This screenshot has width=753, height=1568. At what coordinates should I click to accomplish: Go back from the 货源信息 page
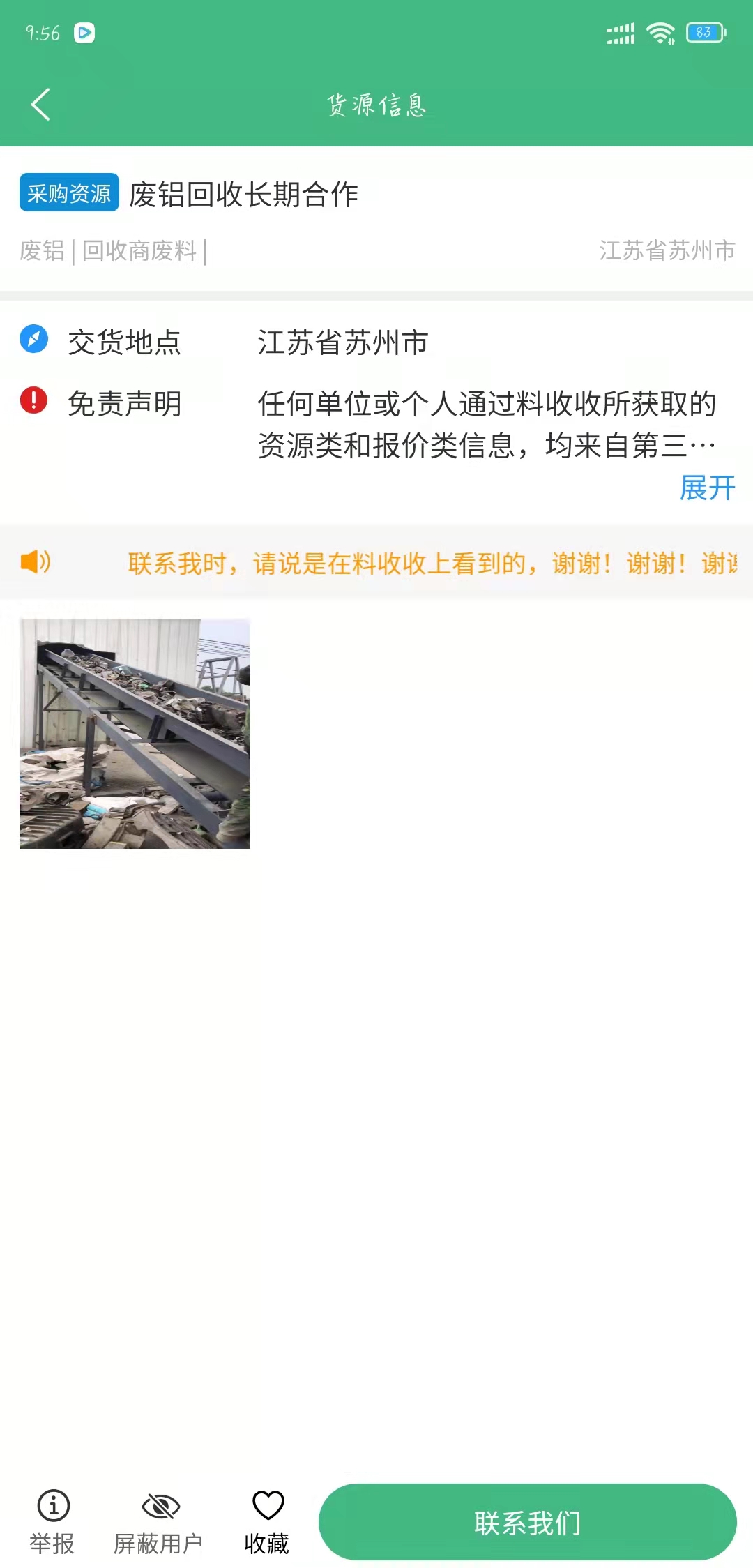click(40, 105)
